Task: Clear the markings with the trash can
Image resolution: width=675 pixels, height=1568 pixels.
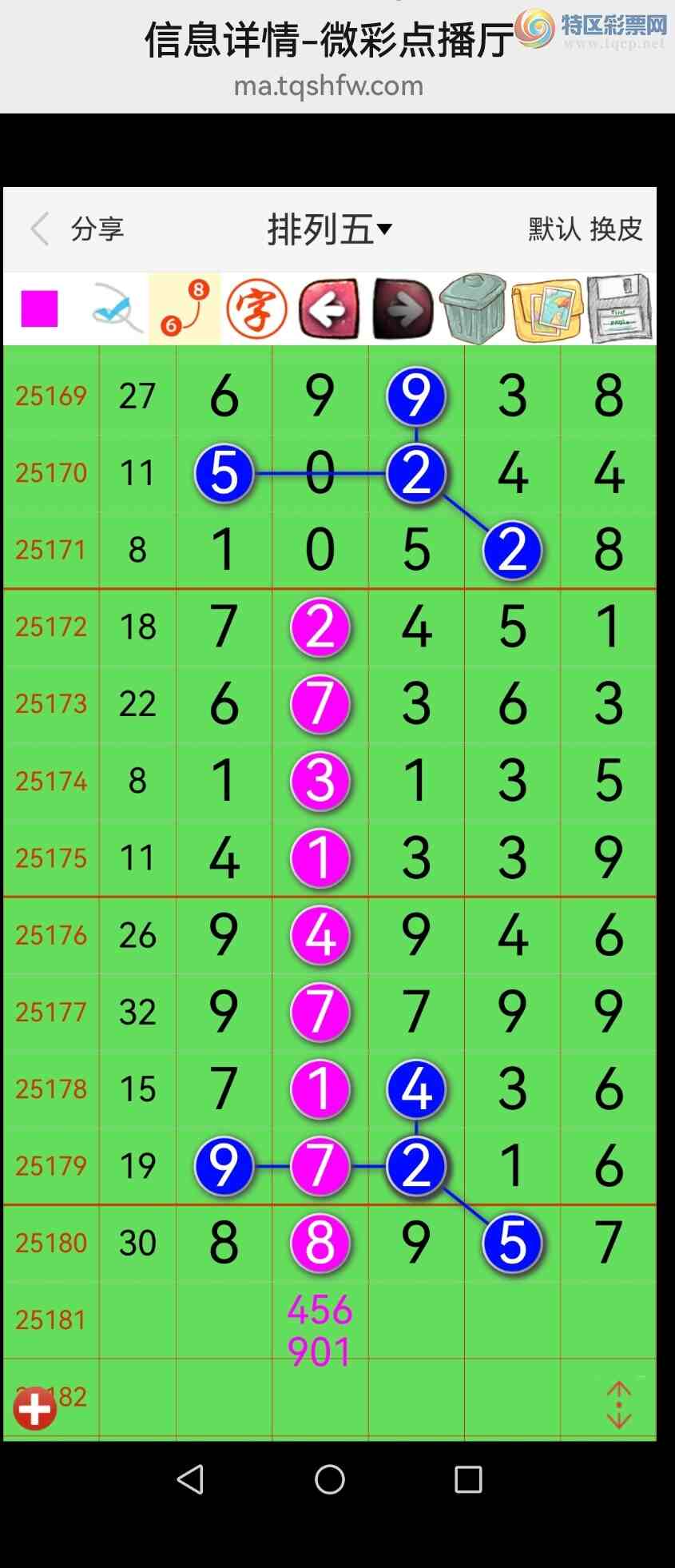Action: pyautogui.click(x=474, y=308)
